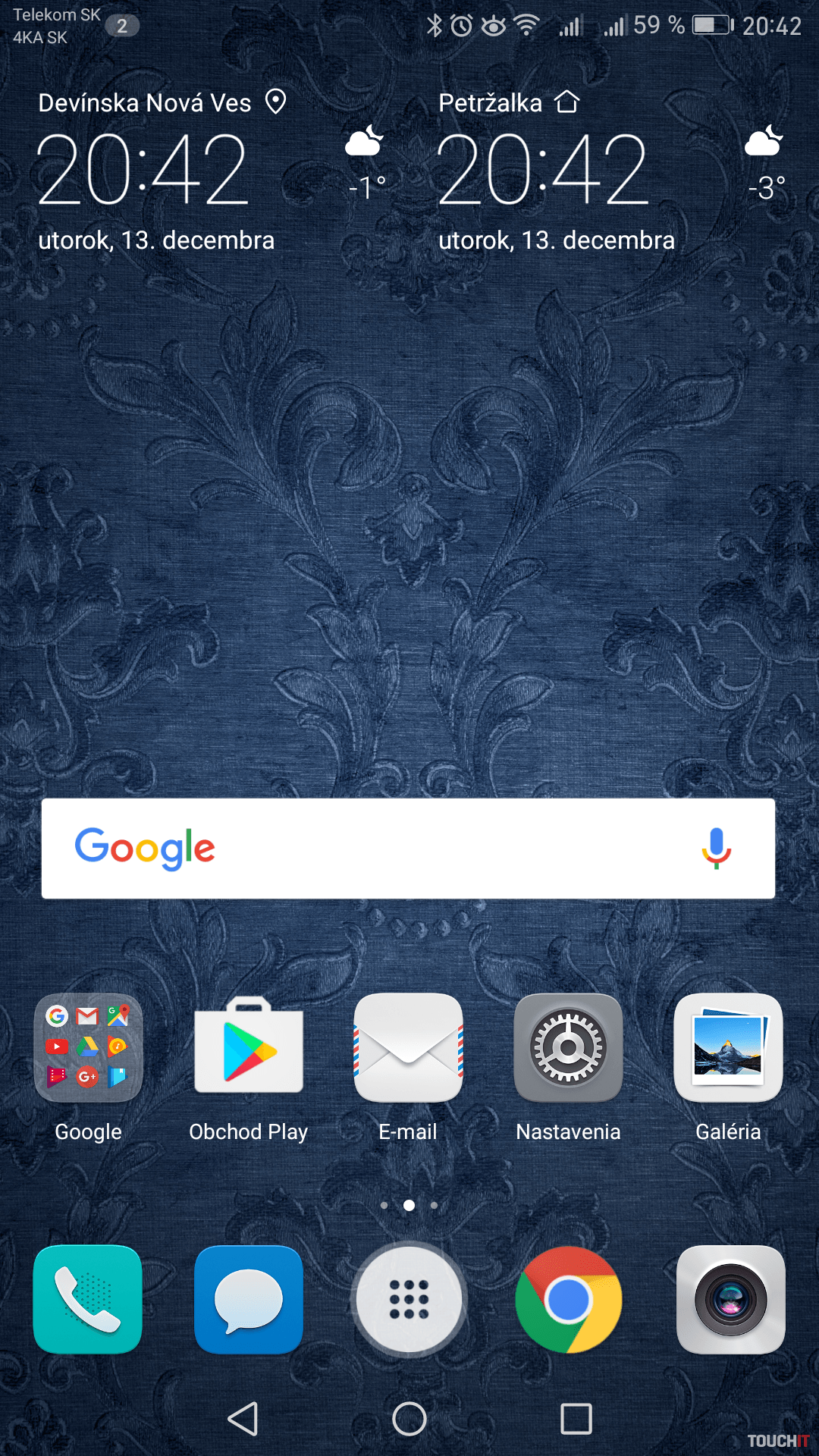Open recent apps overview
The height and width of the screenshot is (1456, 819).
(x=576, y=1418)
